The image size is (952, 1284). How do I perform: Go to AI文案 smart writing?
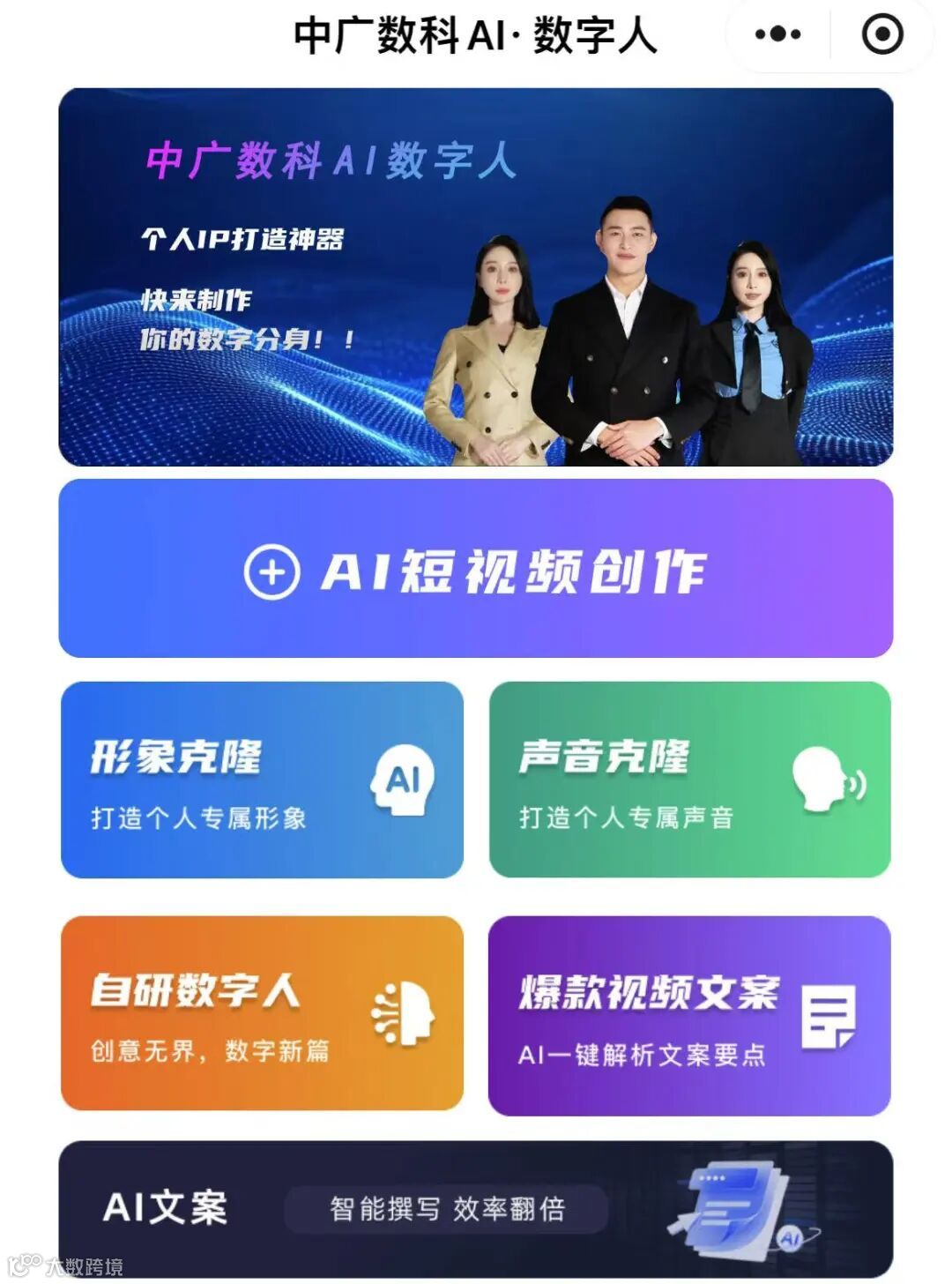(475, 1208)
